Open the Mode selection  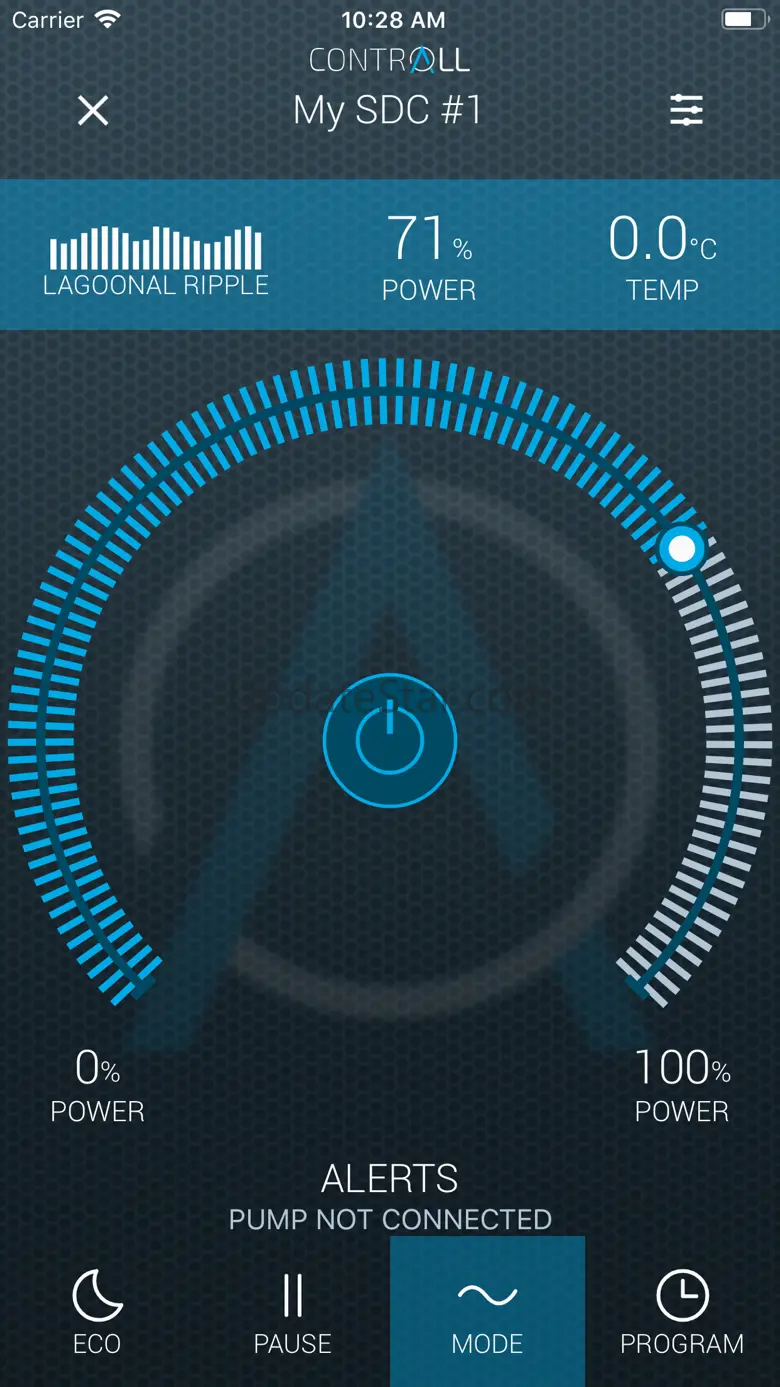(x=487, y=1311)
